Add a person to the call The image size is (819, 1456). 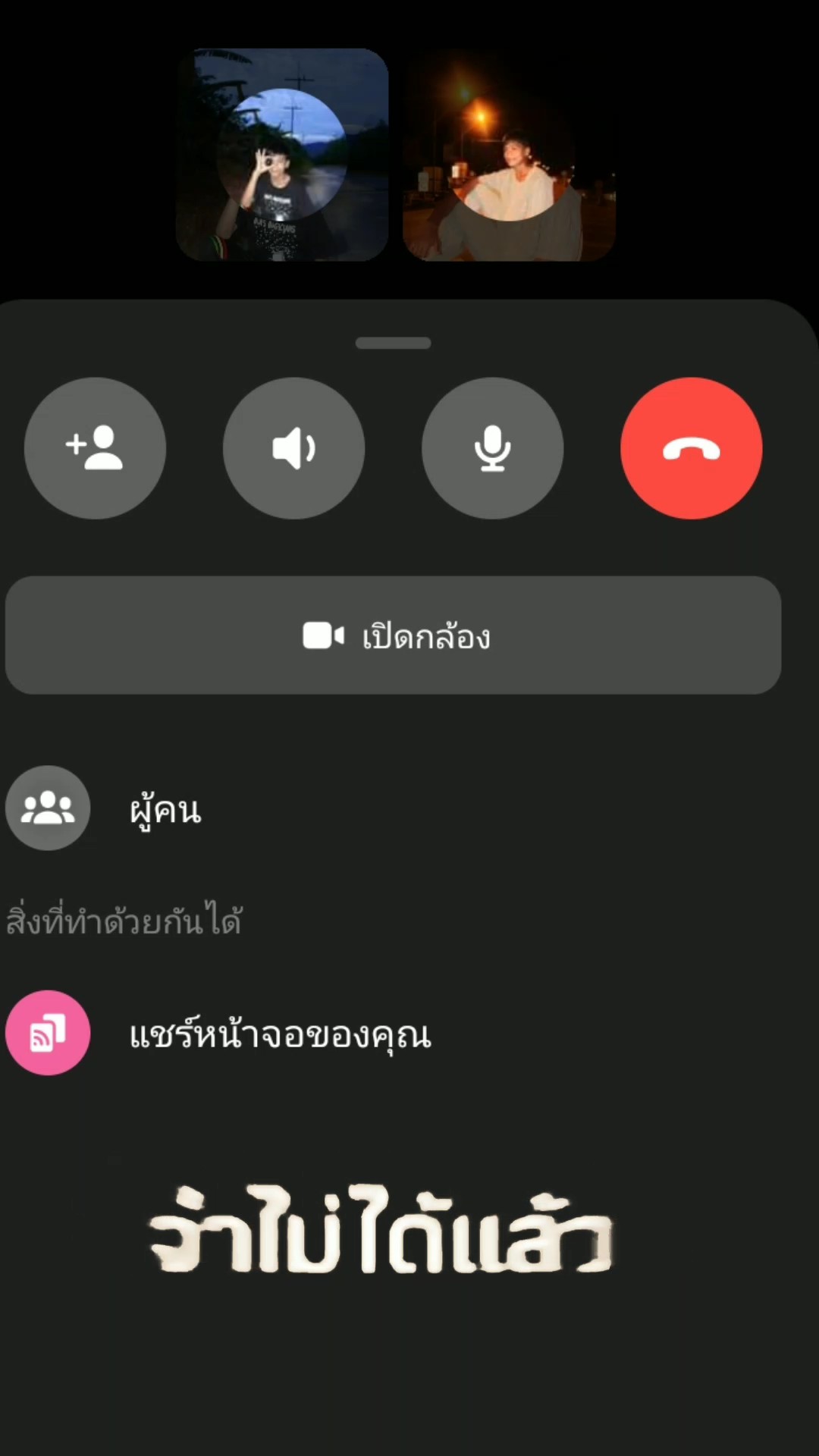[x=95, y=448]
